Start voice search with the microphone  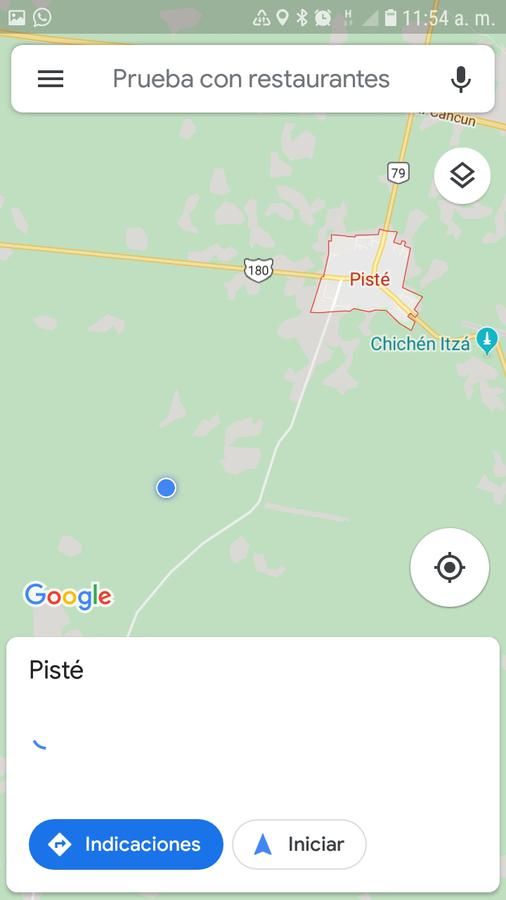[x=461, y=79]
